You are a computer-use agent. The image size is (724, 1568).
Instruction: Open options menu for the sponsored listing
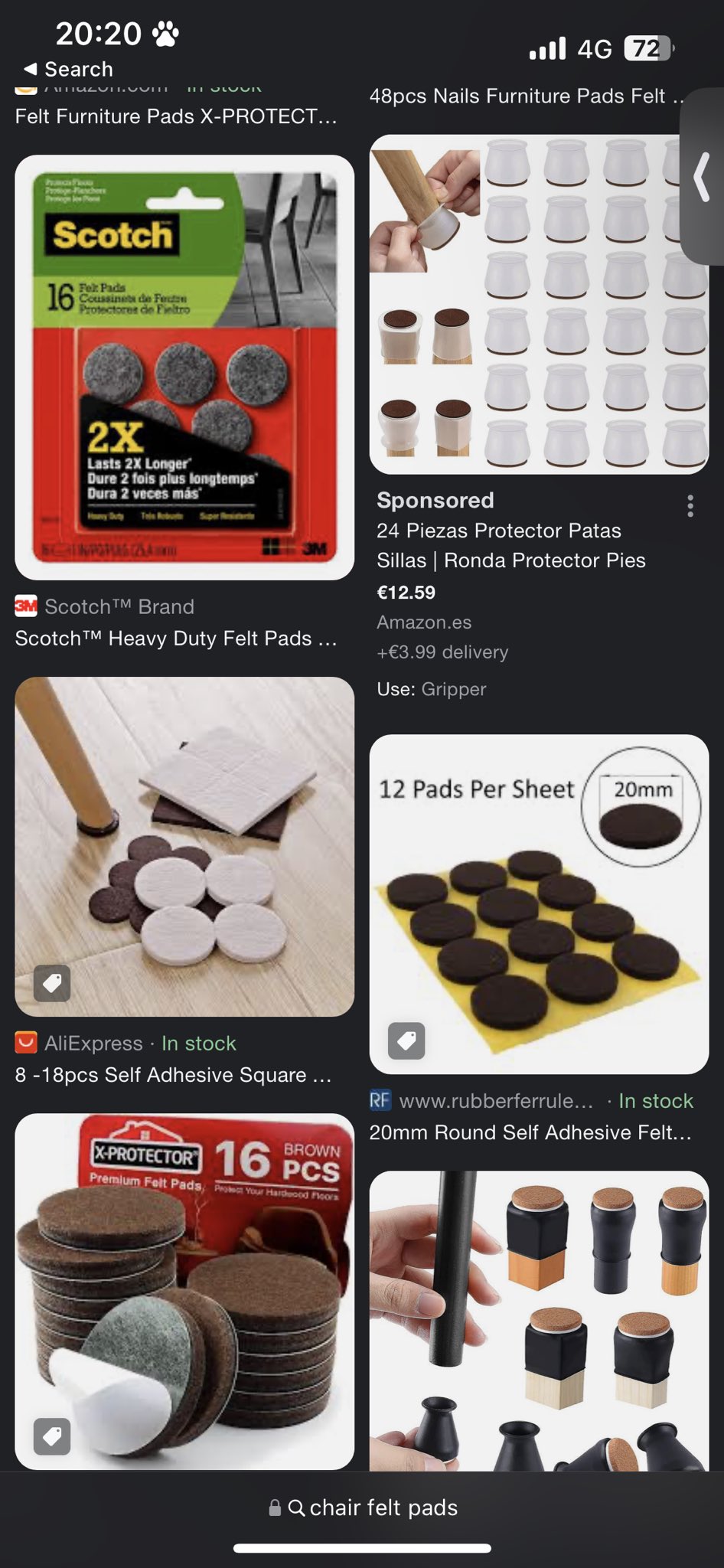690,505
